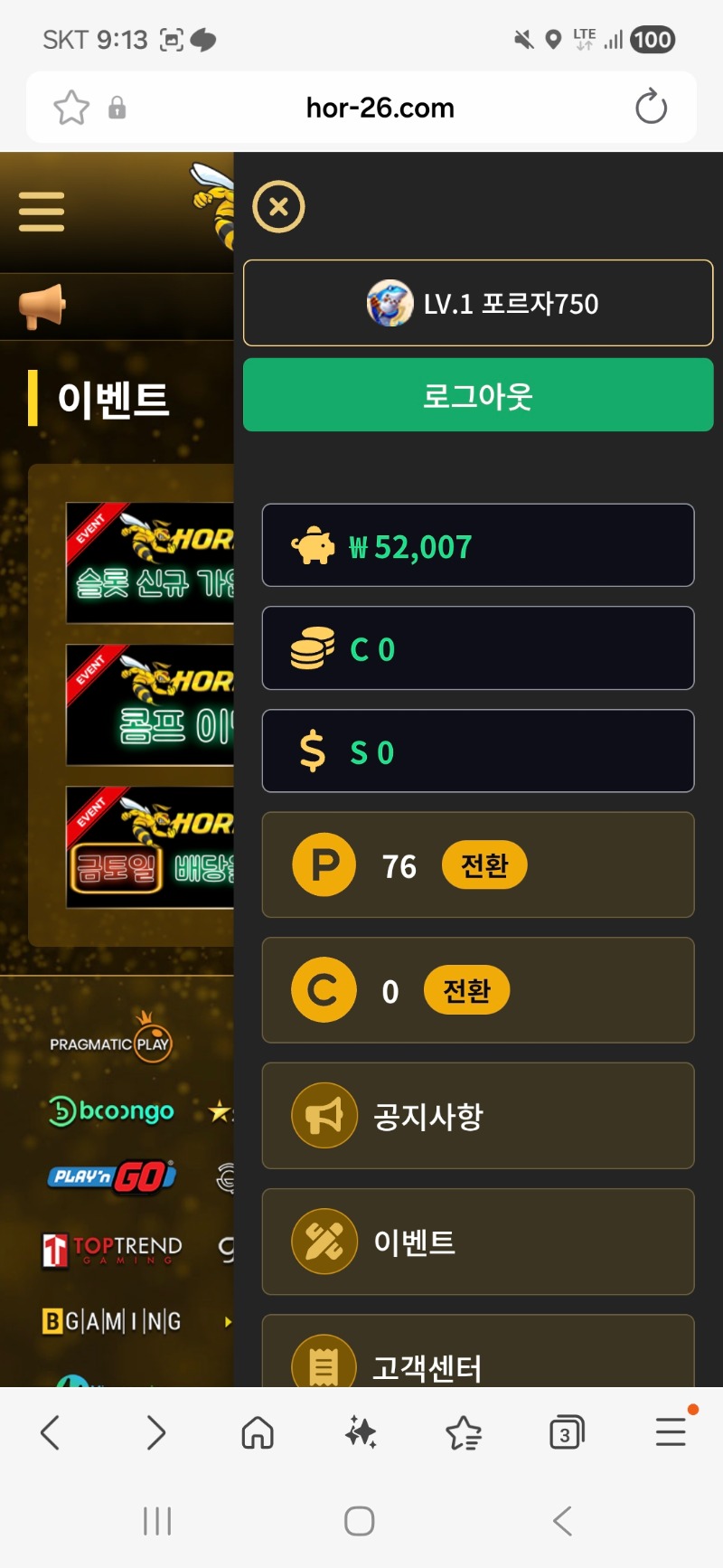Open the browser tabs switcher
The height and width of the screenshot is (1568, 723).
pyautogui.click(x=567, y=1432)
